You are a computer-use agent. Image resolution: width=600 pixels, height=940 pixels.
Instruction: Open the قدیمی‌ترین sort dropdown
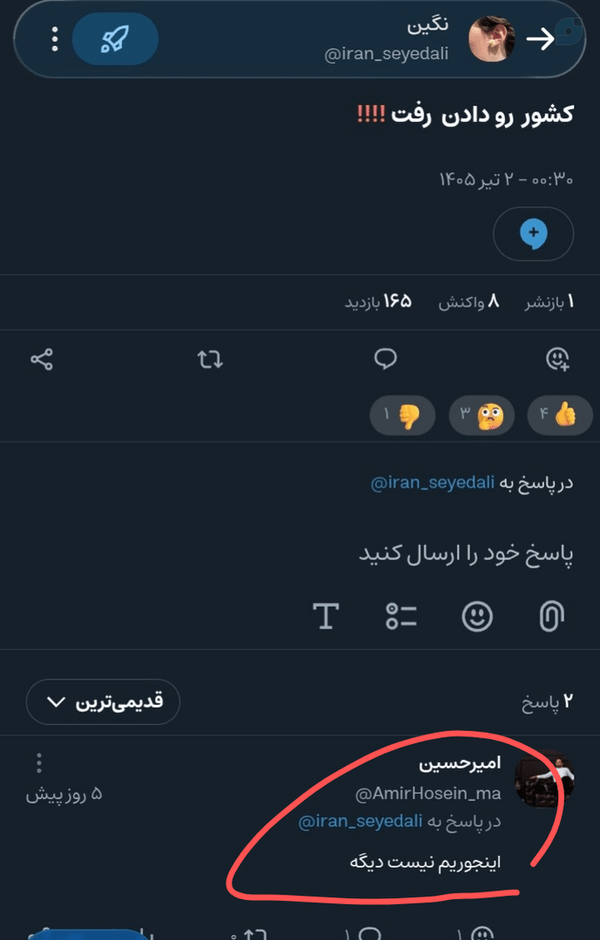(x=103, y=702)
